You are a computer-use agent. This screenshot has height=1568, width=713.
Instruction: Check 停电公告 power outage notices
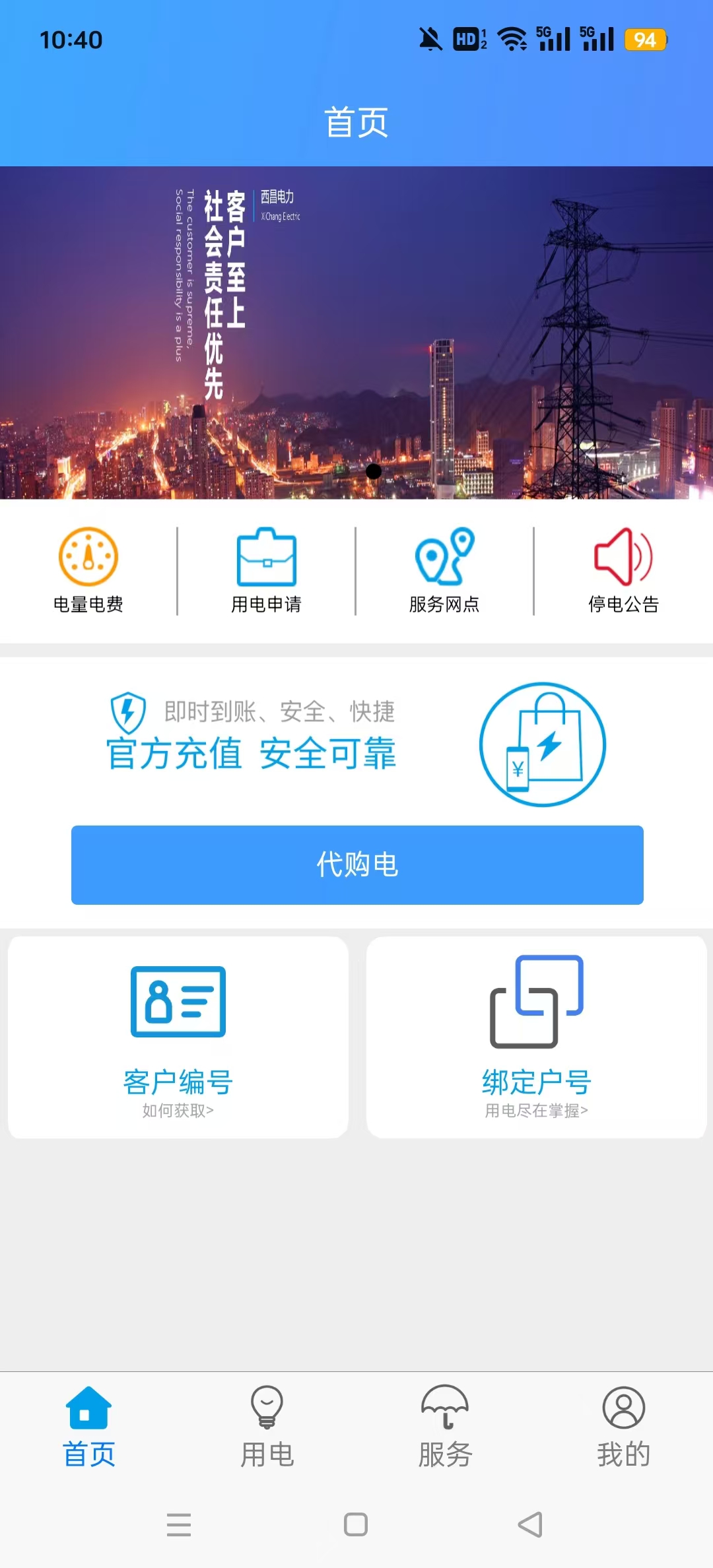coord(623,570)
